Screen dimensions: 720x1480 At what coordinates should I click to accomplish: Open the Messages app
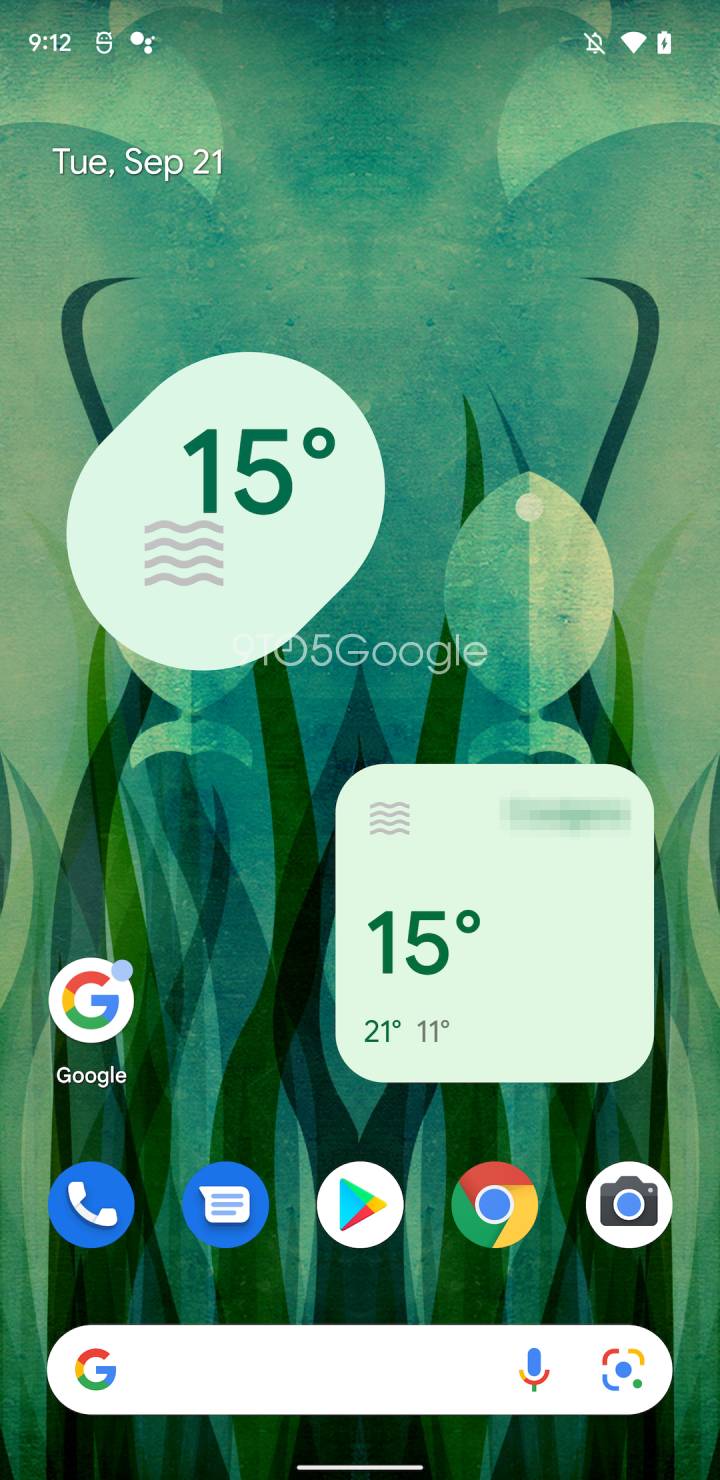pos(225,1205)
